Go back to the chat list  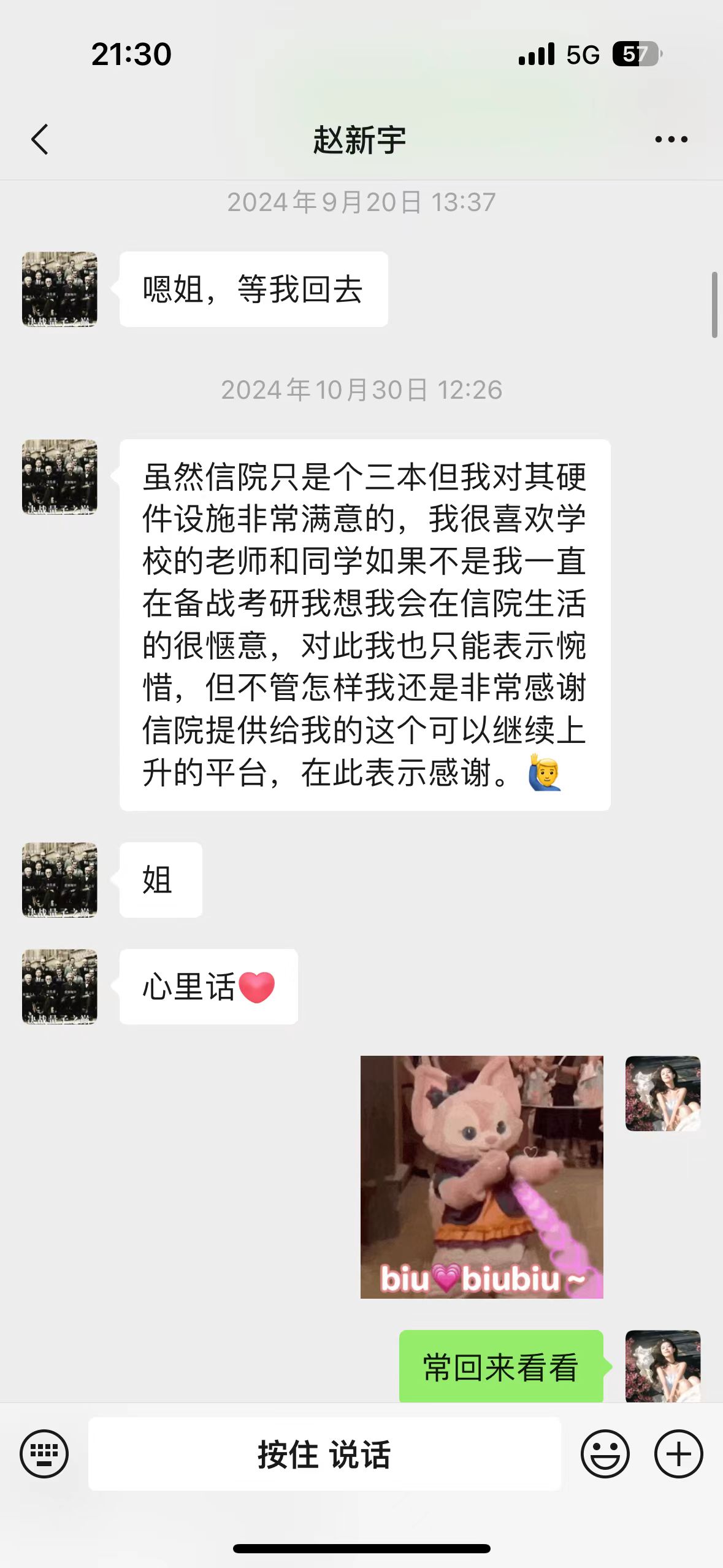click(40, 140)
